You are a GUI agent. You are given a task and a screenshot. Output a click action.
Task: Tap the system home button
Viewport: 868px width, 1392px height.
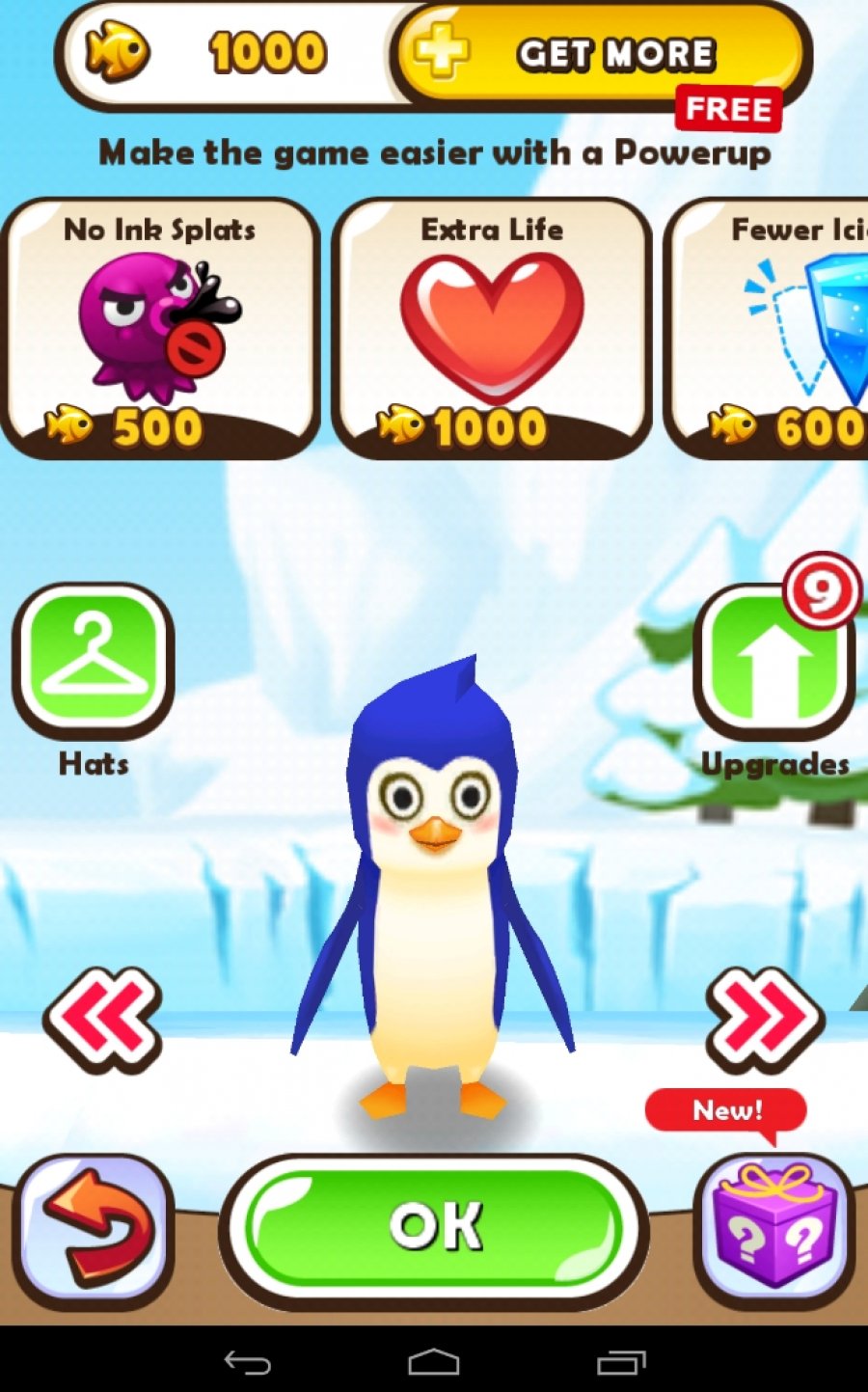[x=434, y=1362]
